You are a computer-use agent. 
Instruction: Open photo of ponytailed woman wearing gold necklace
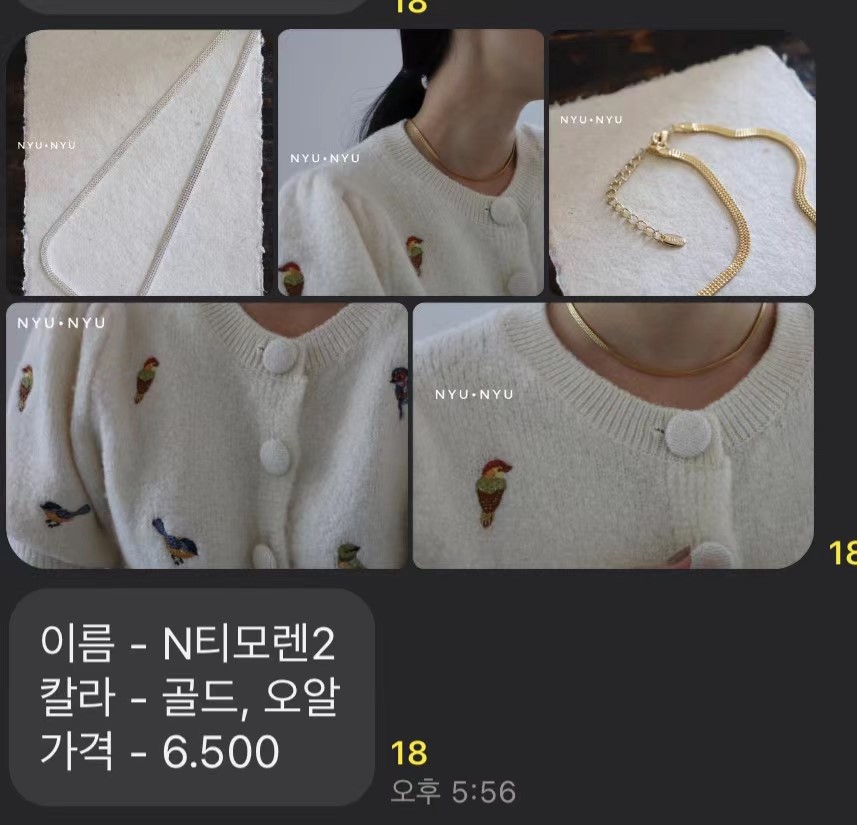coord(410,163)
